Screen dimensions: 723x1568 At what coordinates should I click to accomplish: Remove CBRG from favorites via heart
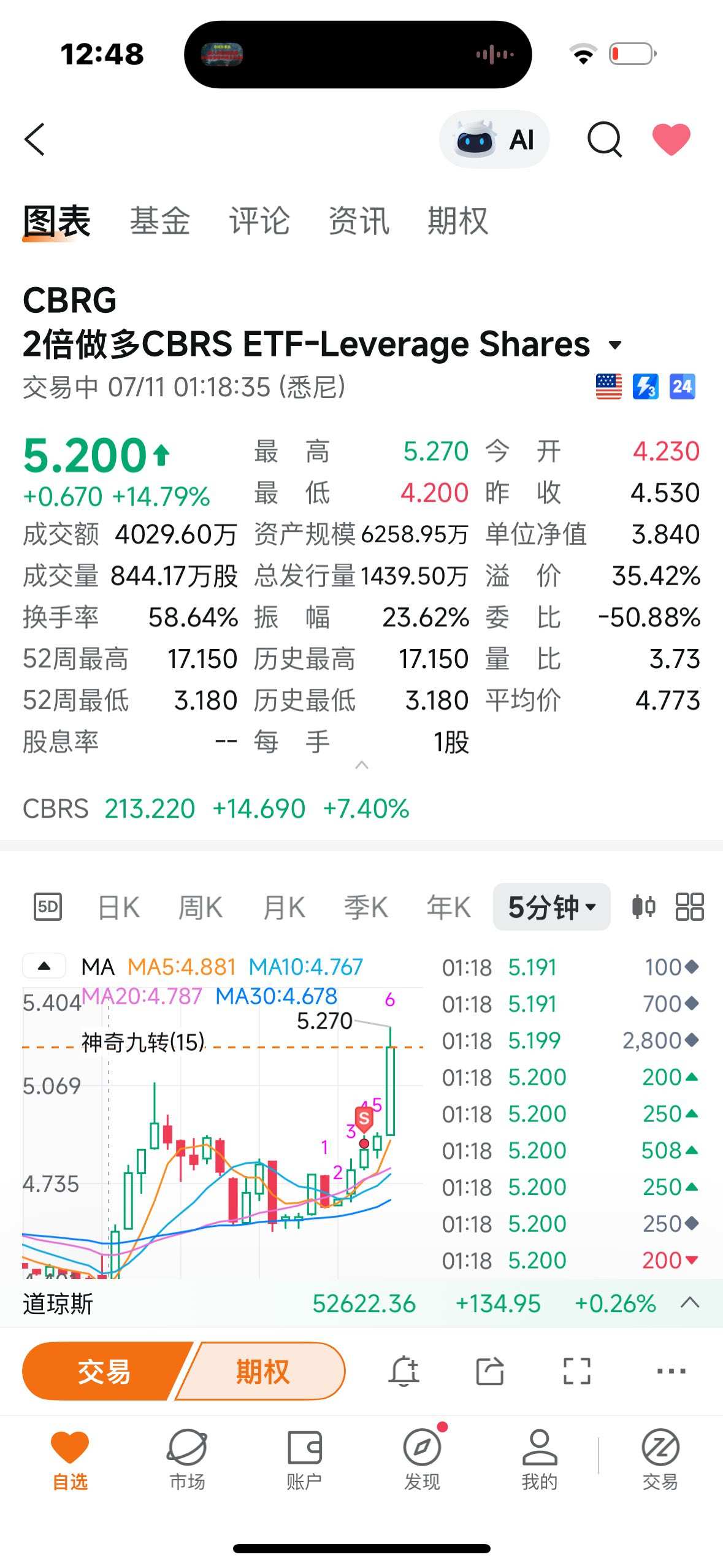(x=671, y=139)
